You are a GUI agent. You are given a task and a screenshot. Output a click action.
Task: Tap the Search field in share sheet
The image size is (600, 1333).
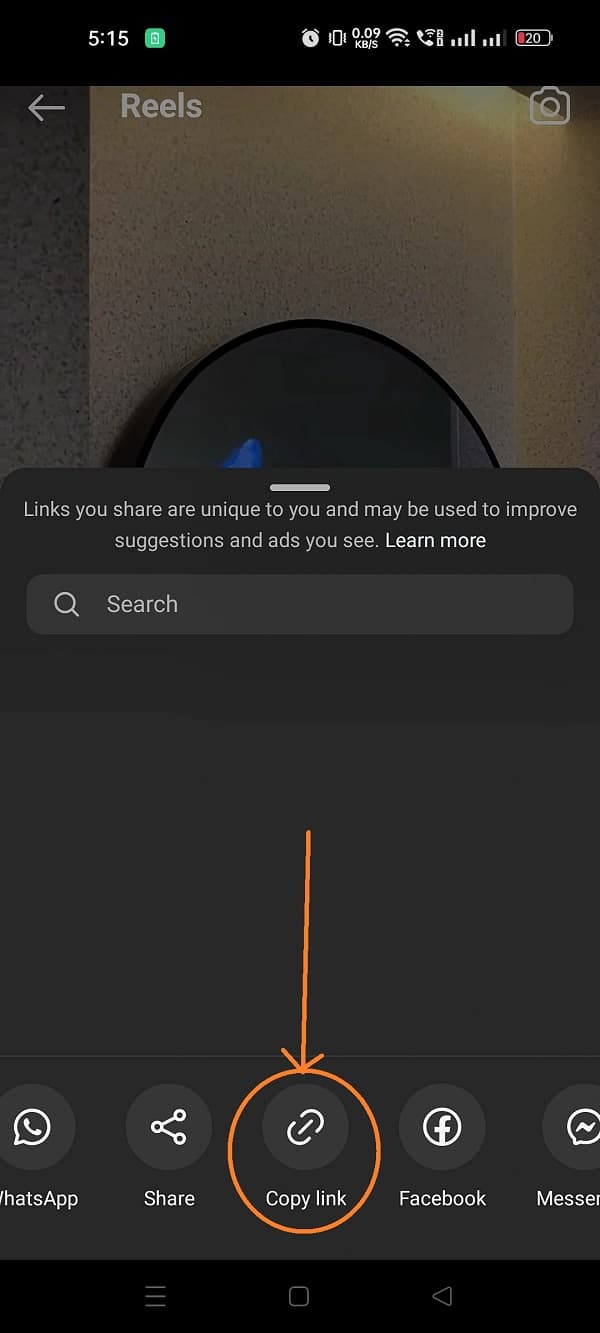pos(300,604)
